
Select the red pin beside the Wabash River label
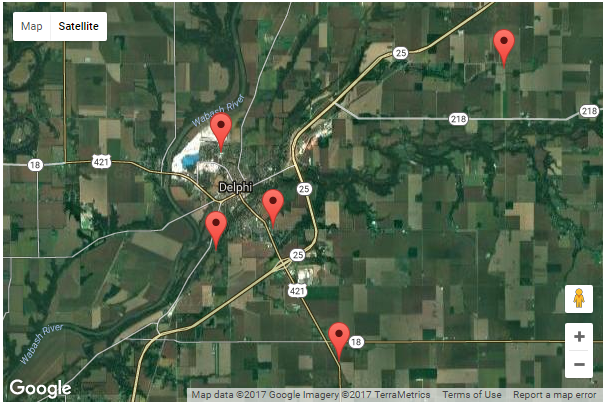tap(221, 129)
